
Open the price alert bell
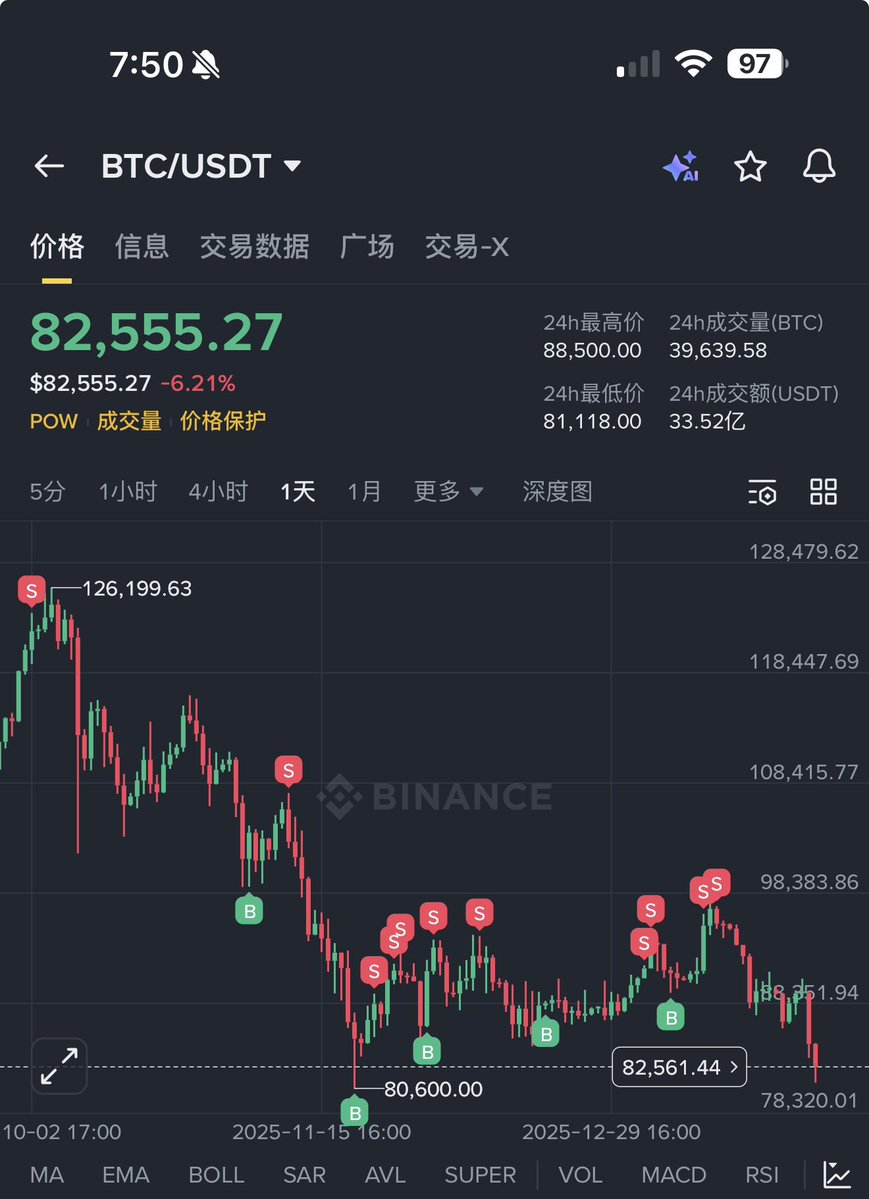click(x=819, y=167)
